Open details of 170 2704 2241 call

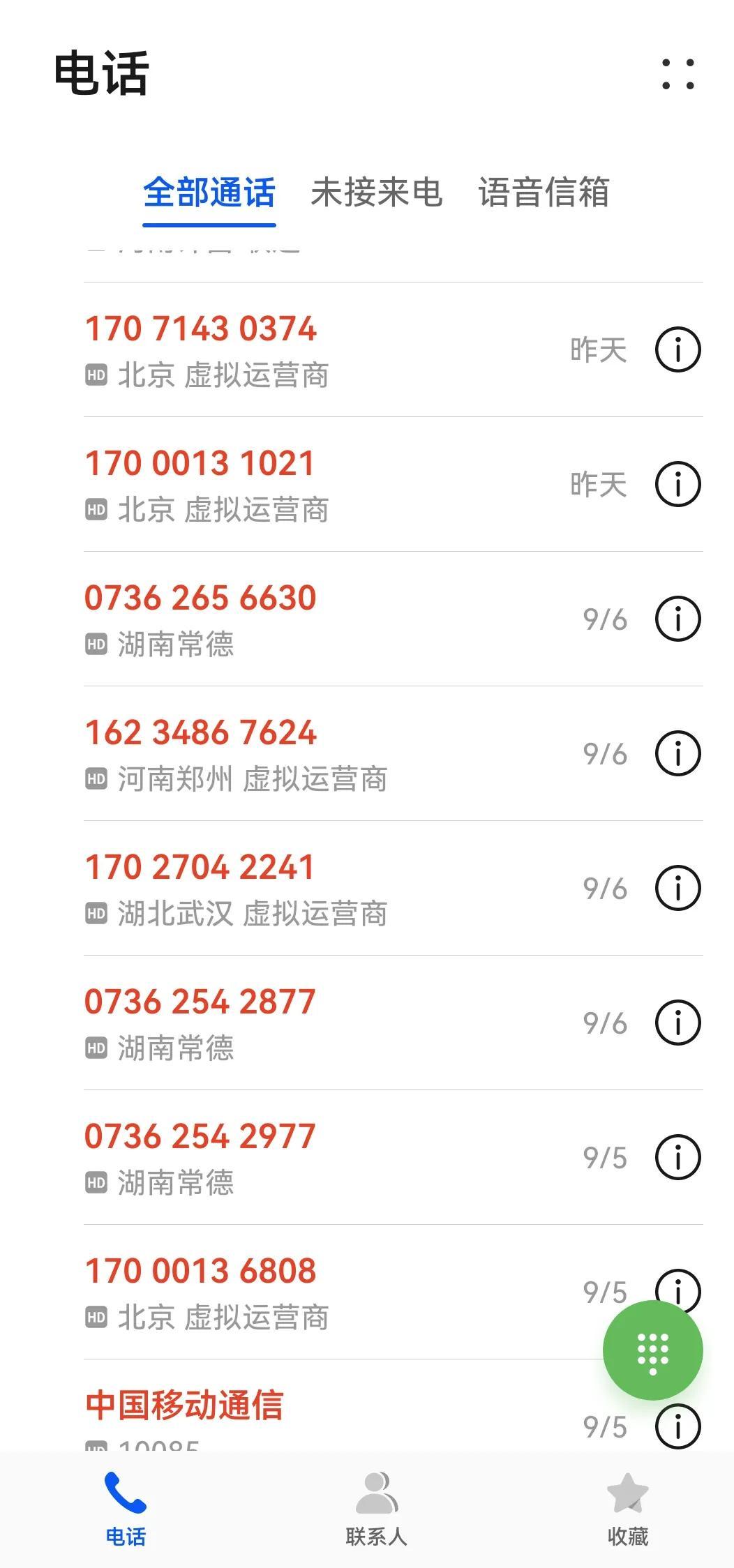point(677,888)
